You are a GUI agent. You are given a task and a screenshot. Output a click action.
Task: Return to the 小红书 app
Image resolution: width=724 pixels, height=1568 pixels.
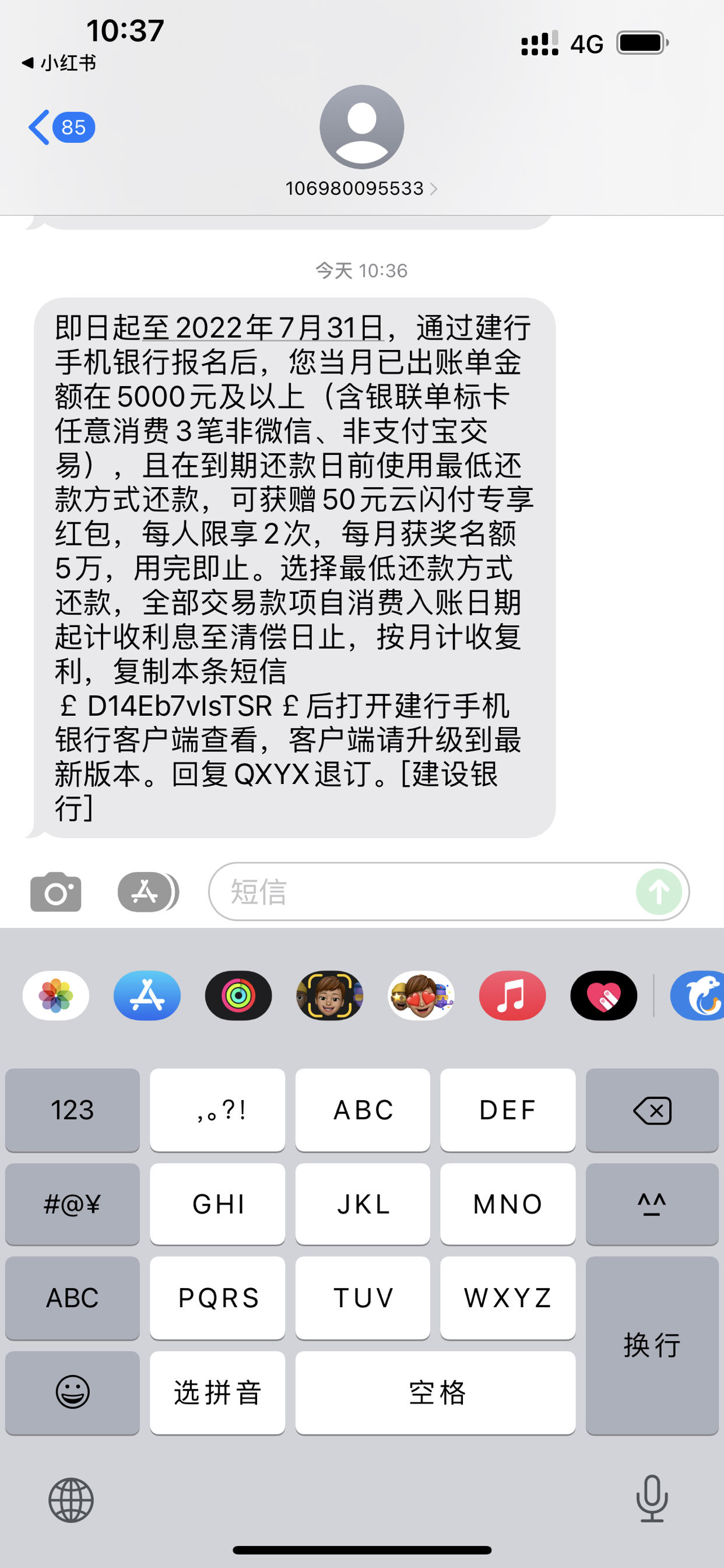(59, 62)
